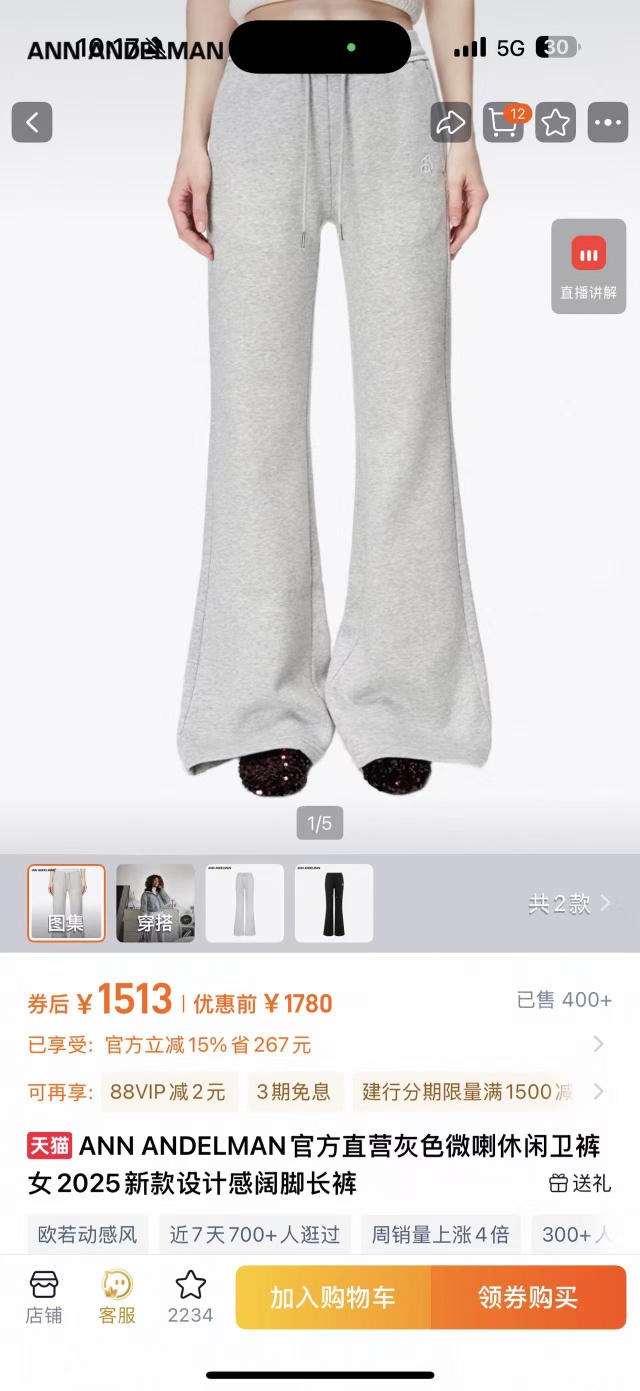Select the gray pants style thumbnail
This screenshot has width=640, height=1391.
click(245, 903)
